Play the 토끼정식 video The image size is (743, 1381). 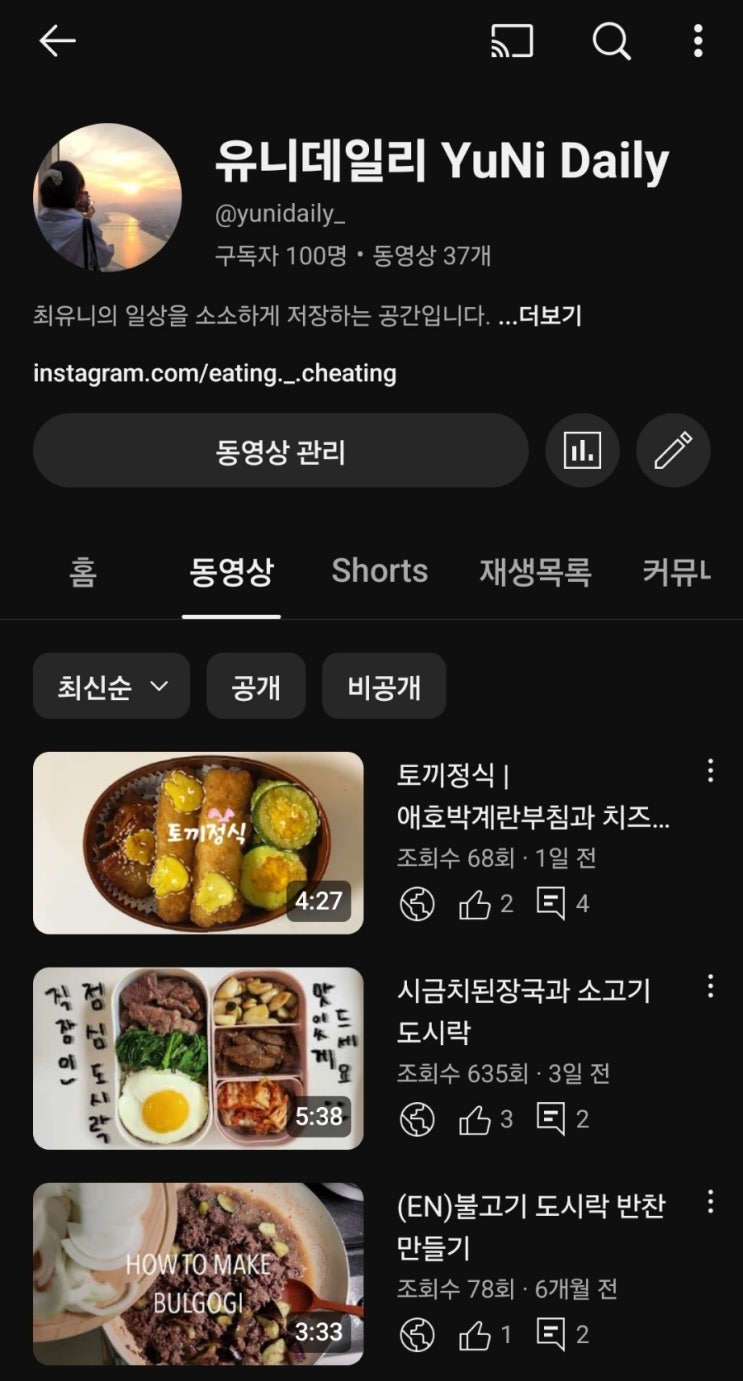tap(198, 842)
